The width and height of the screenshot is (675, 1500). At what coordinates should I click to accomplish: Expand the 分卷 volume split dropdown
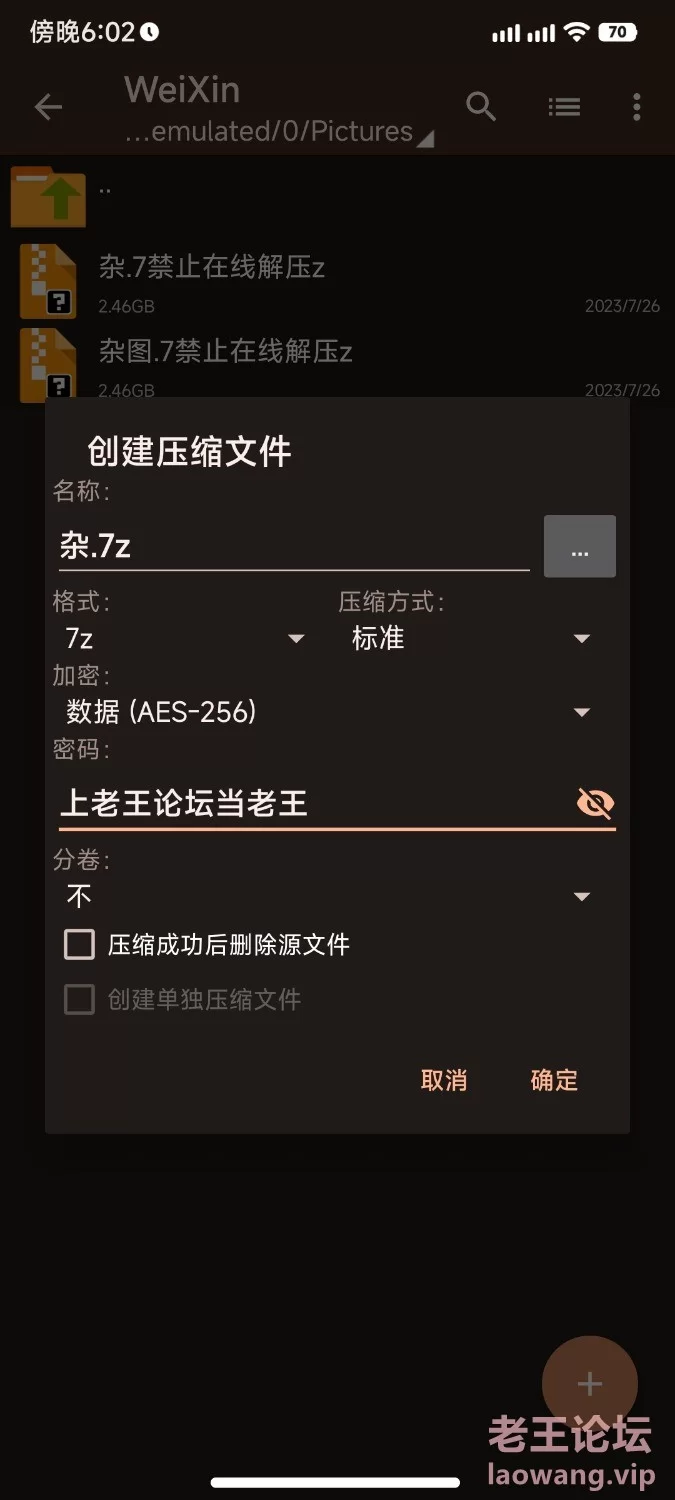point(328,896)
